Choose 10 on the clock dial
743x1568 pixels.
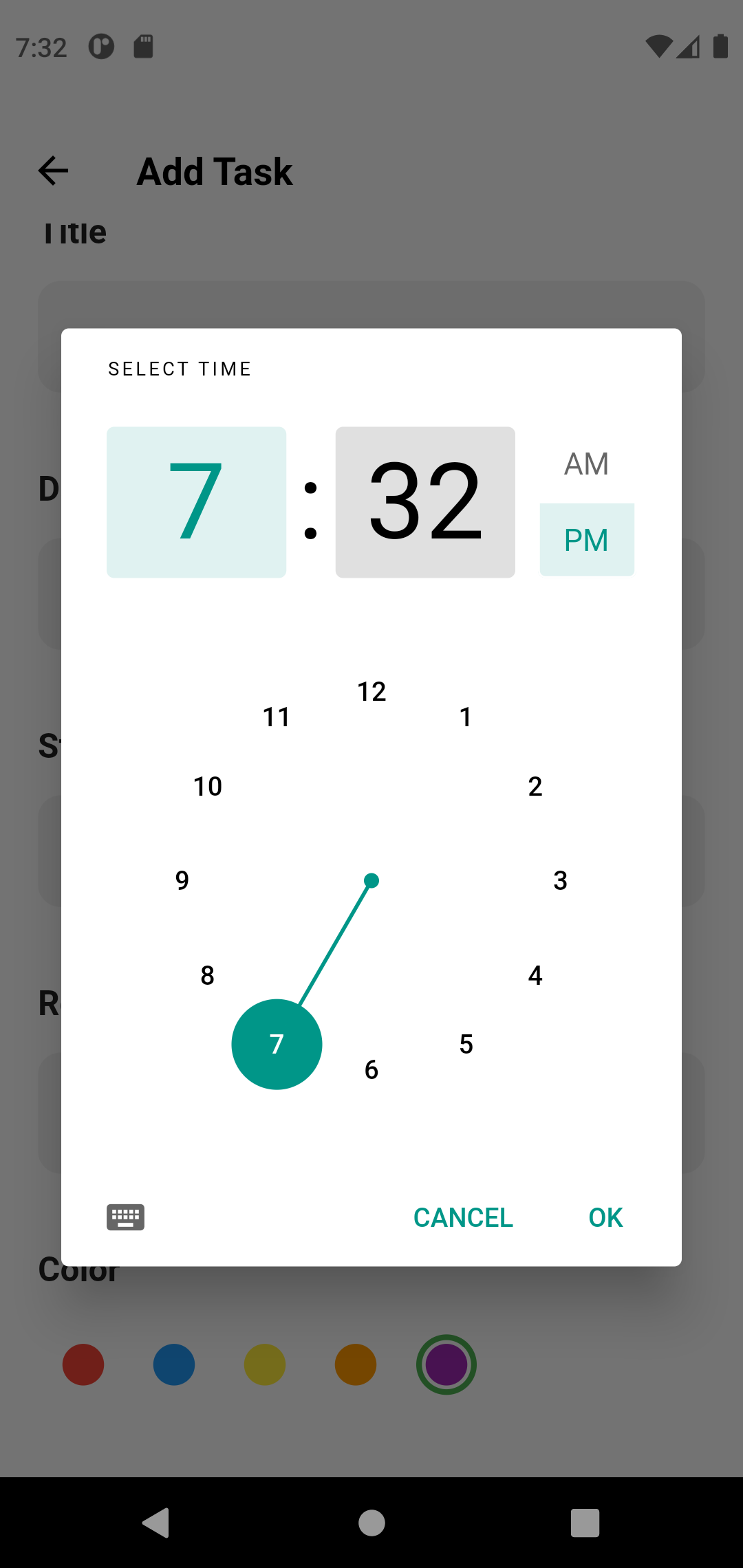pyautogui.click(x=208, y=786)
